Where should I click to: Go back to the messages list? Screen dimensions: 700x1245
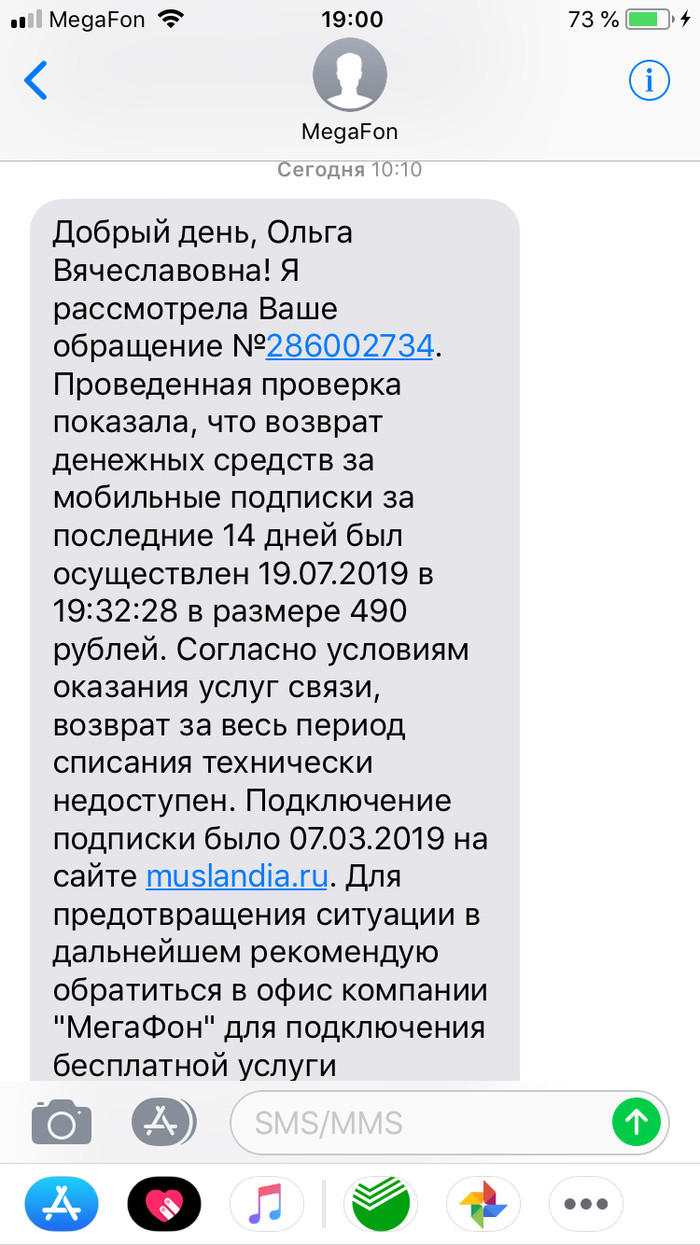pos(36,80)
